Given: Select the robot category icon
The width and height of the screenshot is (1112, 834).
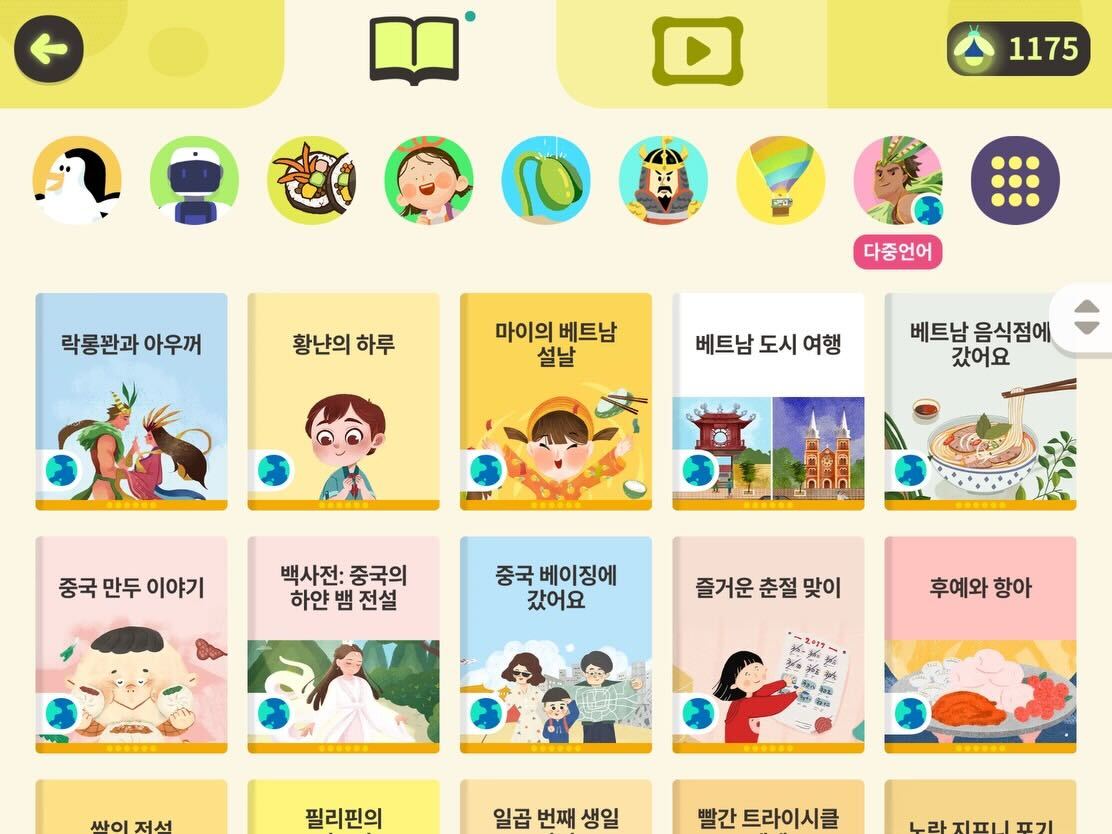Looking at the screenshot, I should (194, 181).
